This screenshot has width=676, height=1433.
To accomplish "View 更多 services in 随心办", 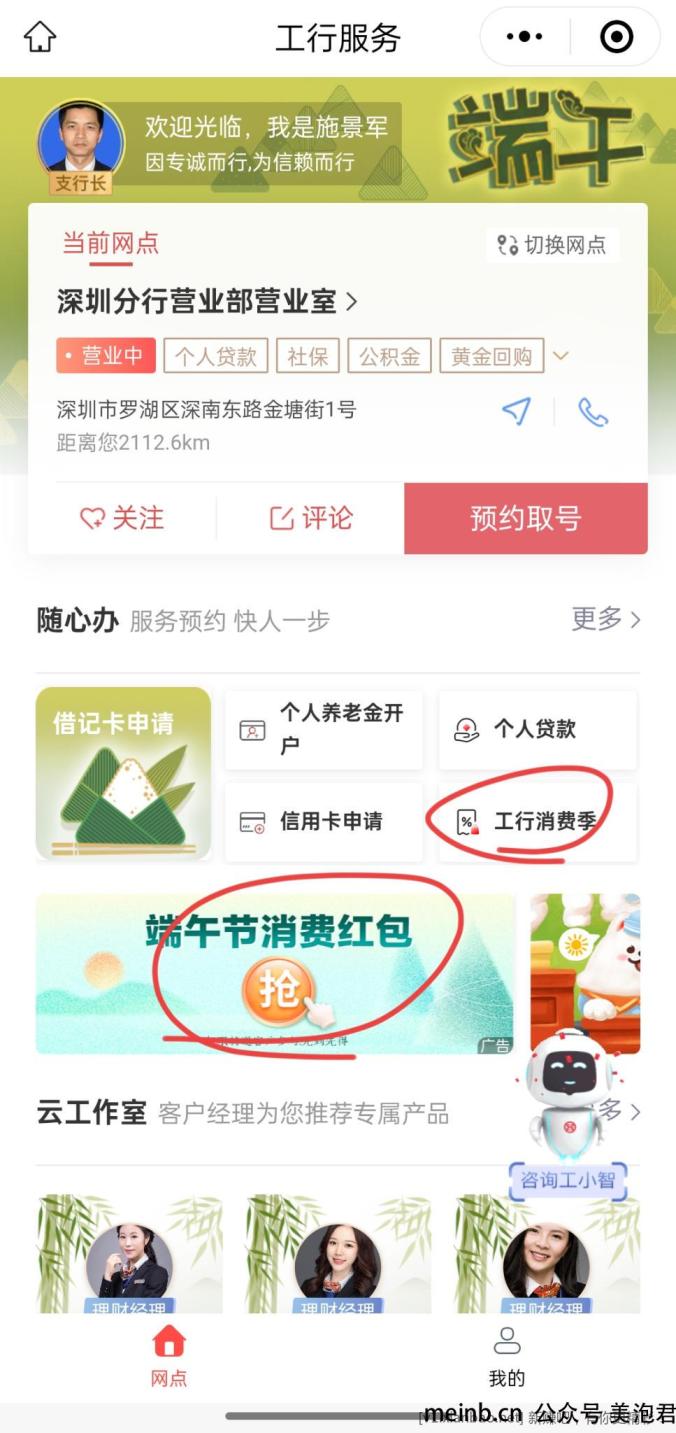I will (605, 619).
